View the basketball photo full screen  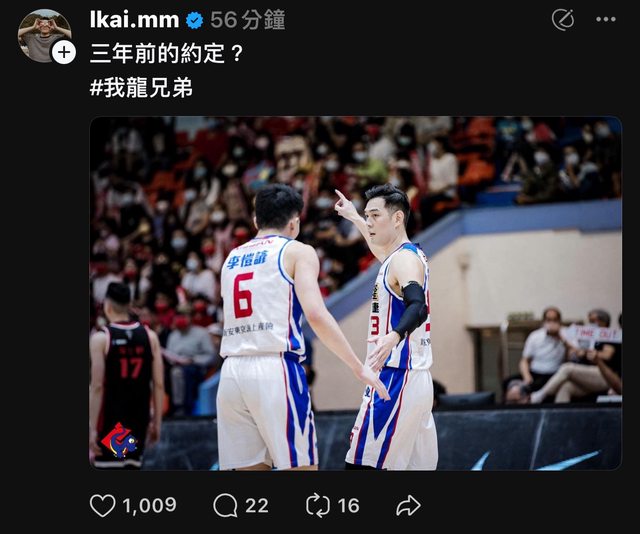click(355, 293)
